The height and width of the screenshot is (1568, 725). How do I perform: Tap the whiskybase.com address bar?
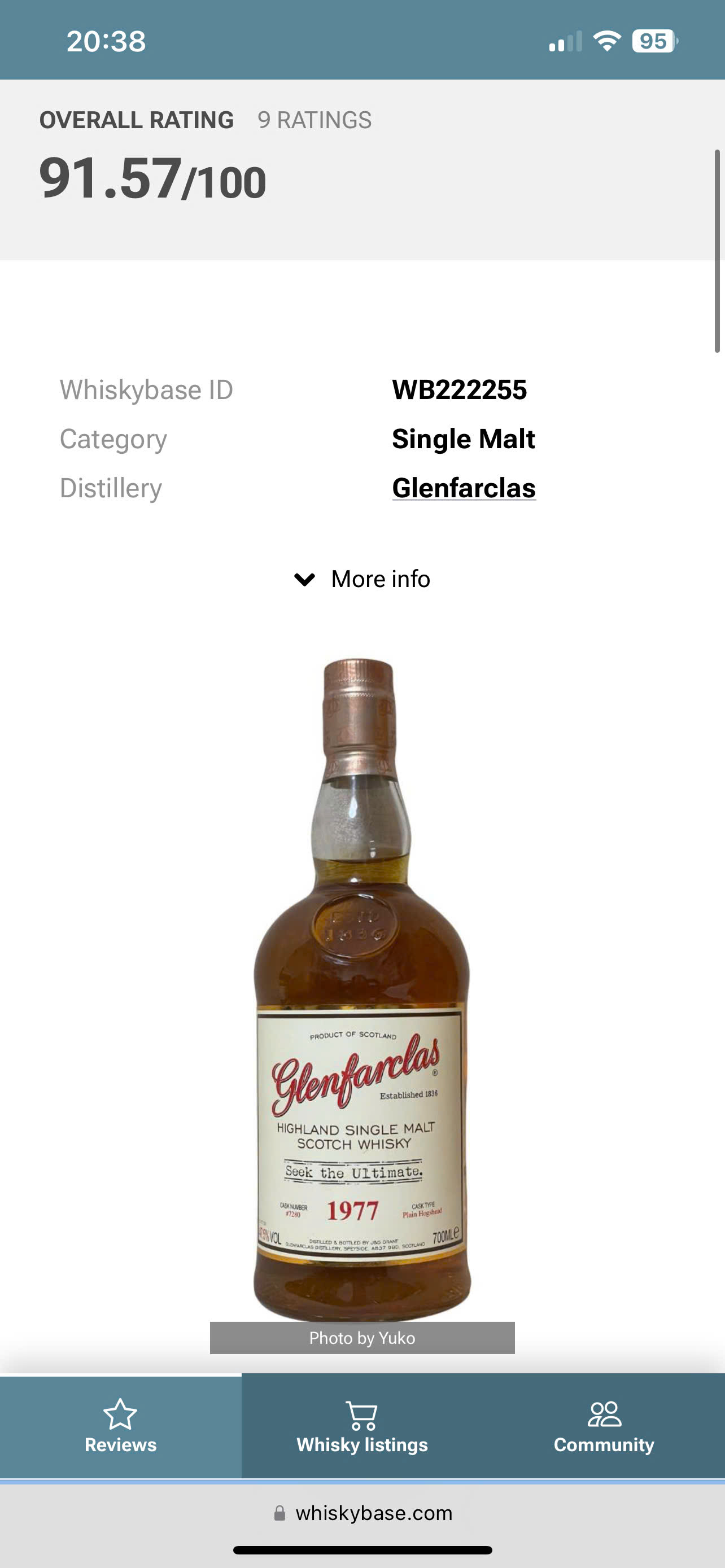coord(363,1513)
